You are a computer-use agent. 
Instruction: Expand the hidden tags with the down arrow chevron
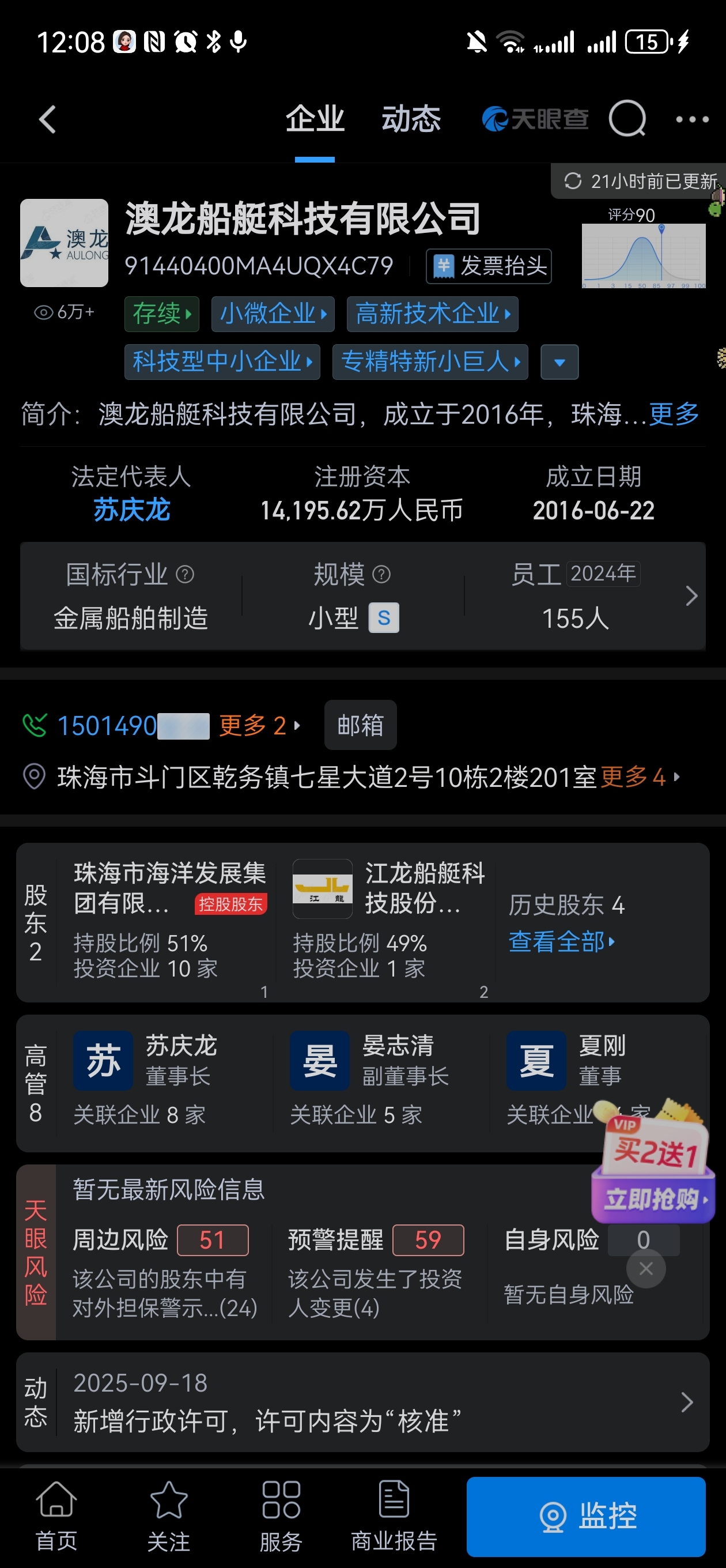(559, 362)
